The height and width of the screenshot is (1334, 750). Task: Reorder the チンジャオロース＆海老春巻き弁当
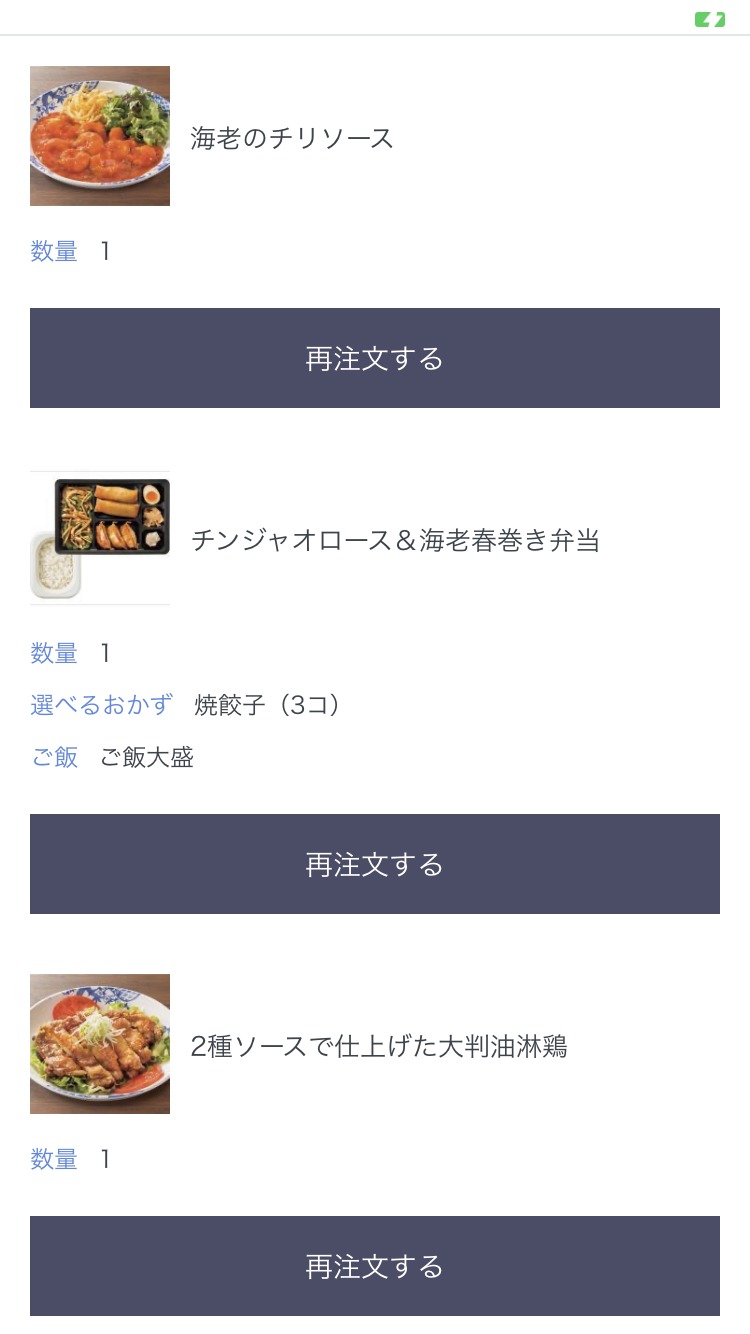coord(375,864)
